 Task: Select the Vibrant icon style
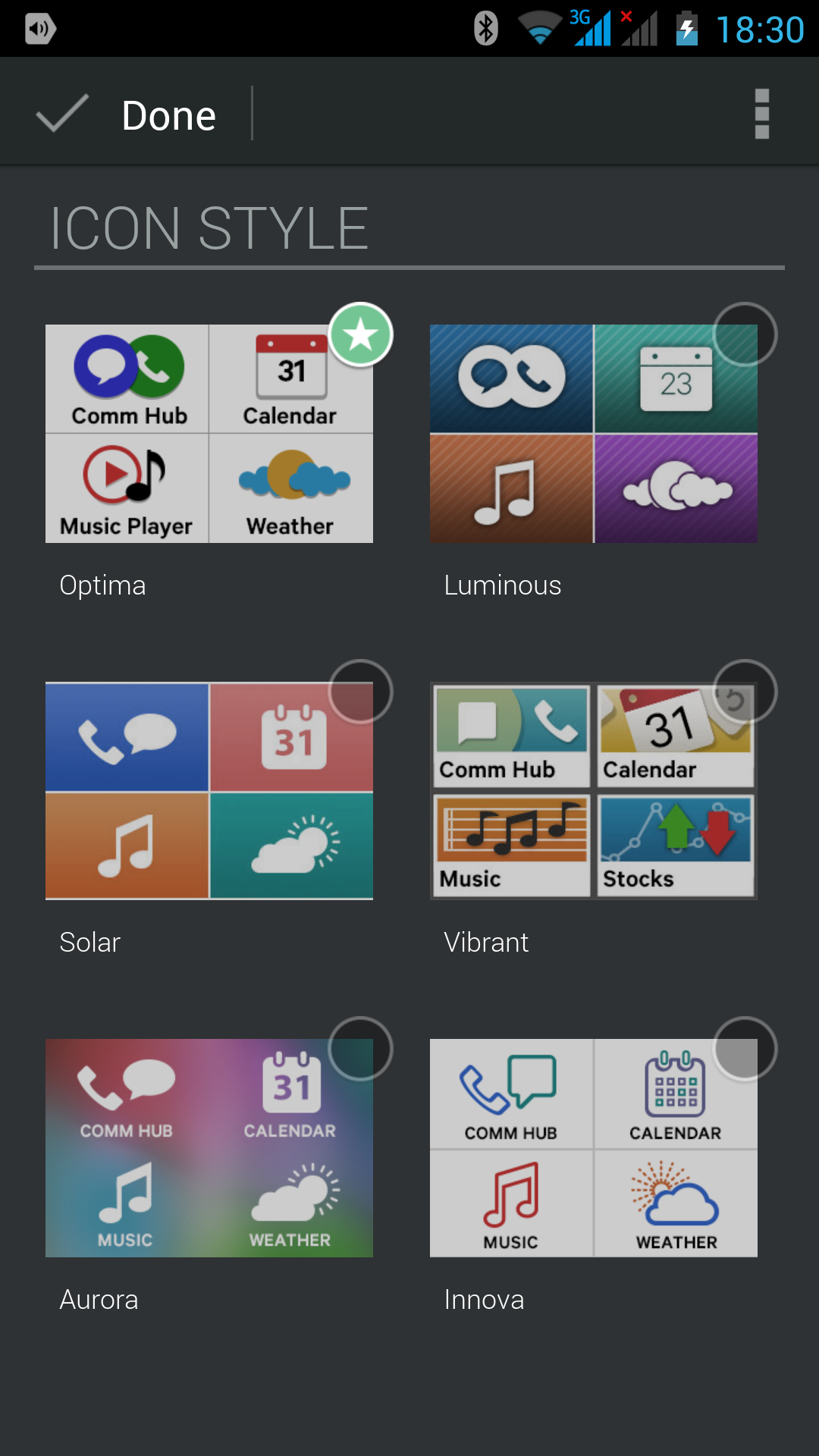point(593,791)
